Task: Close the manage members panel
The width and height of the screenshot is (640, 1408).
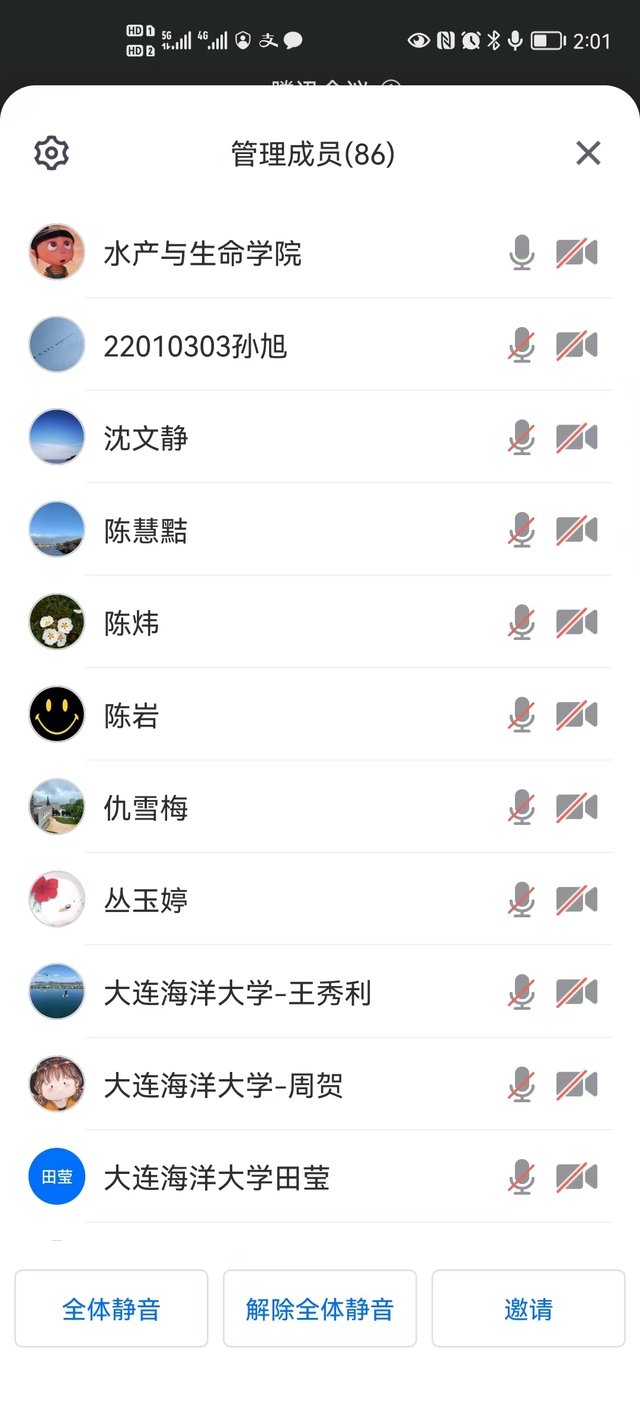Action: 588,153
